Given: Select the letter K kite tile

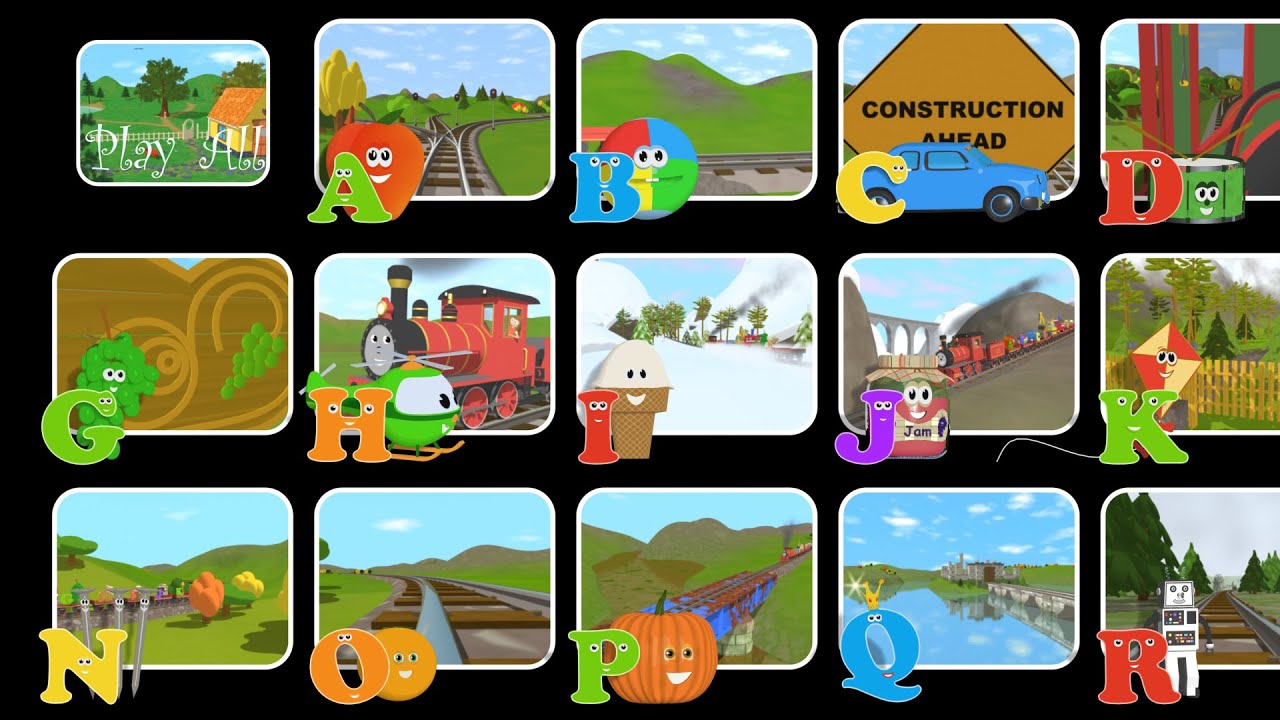Looking at the screenshot, I should 1190,343.
